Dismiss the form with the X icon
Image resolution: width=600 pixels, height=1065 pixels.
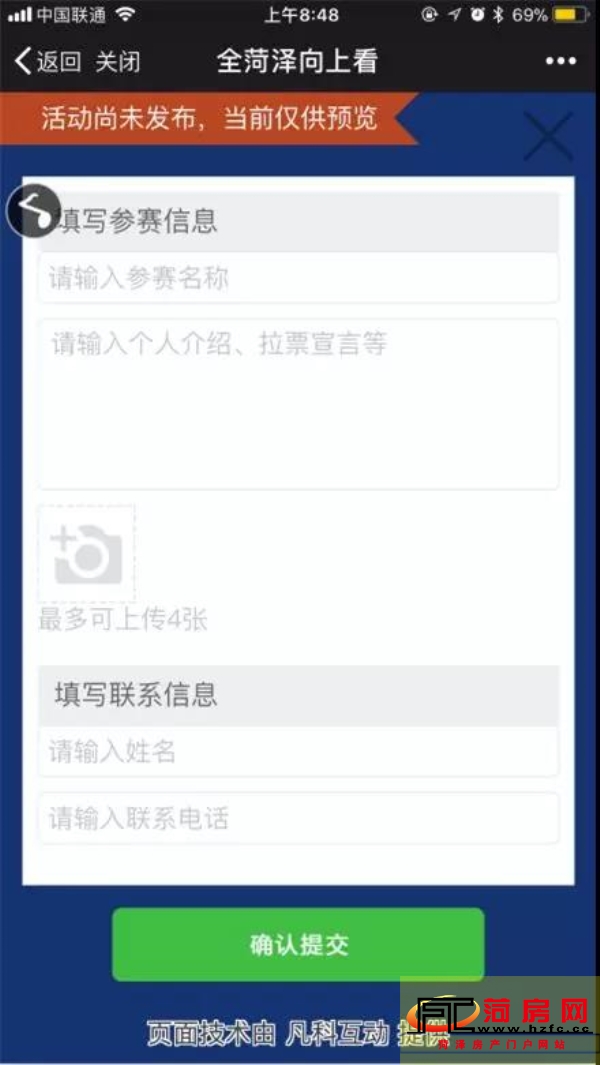[548, 136]
